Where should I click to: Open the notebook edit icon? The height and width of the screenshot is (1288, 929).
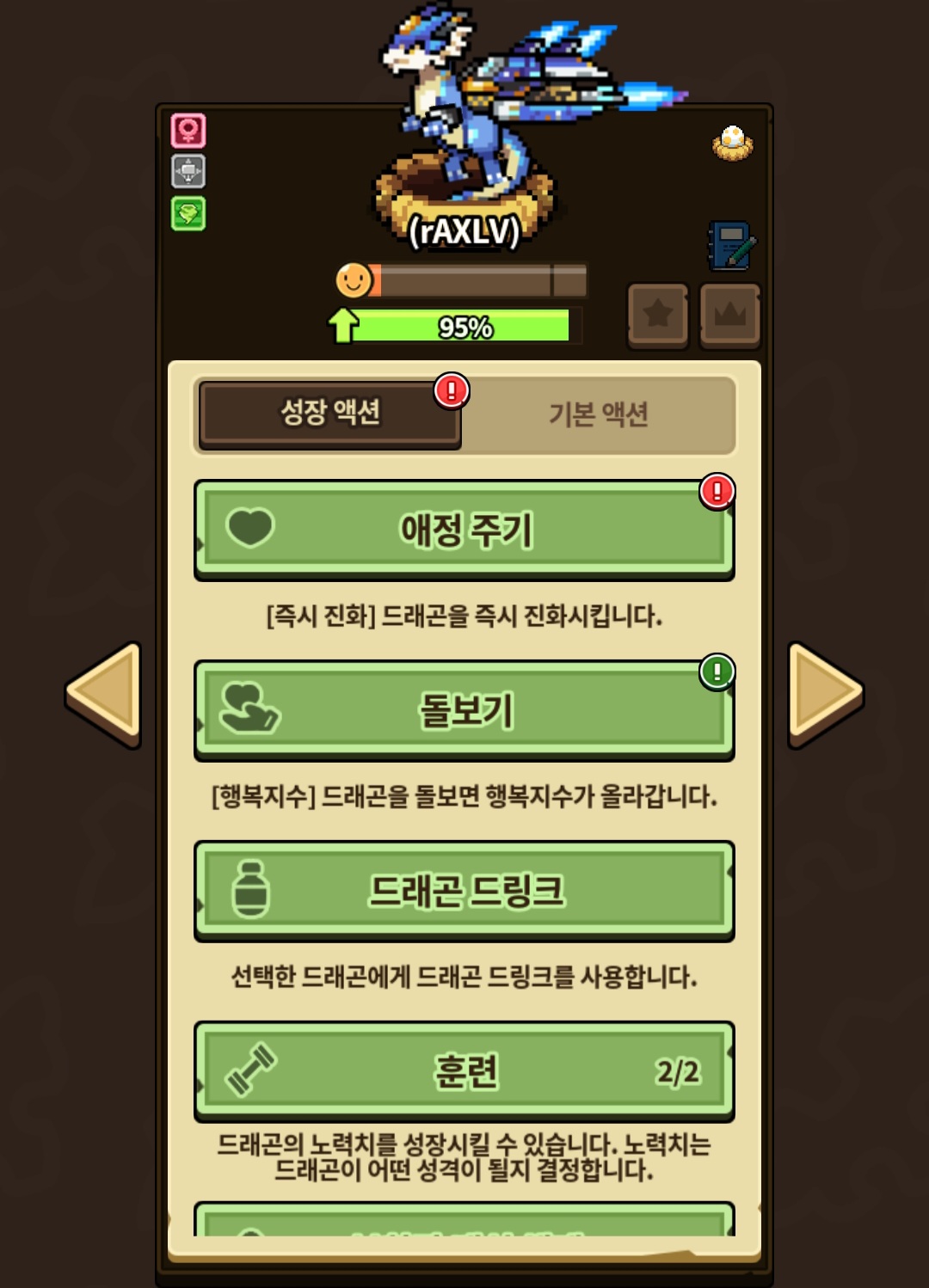[731, 246]
